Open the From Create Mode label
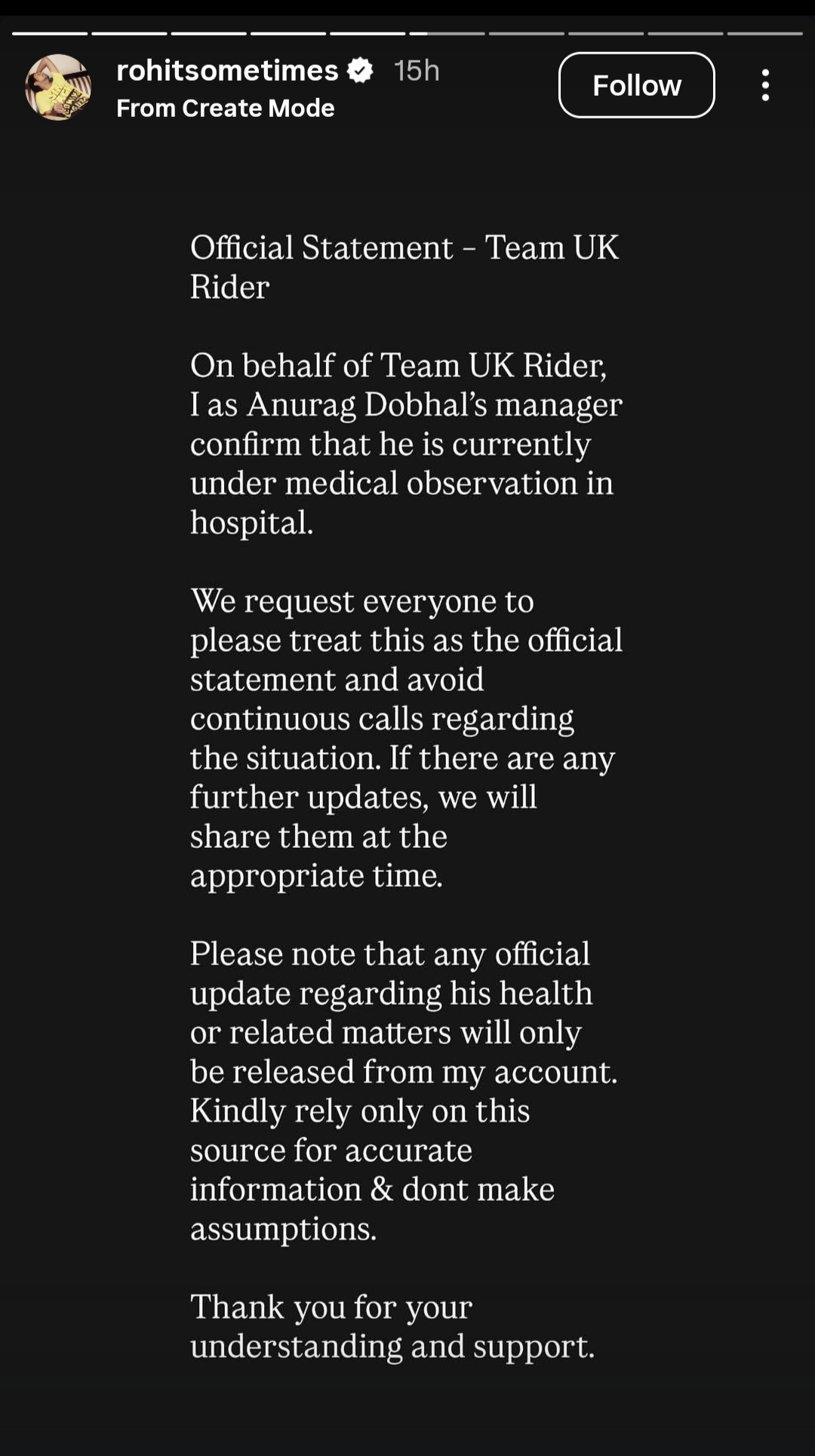 225,108
